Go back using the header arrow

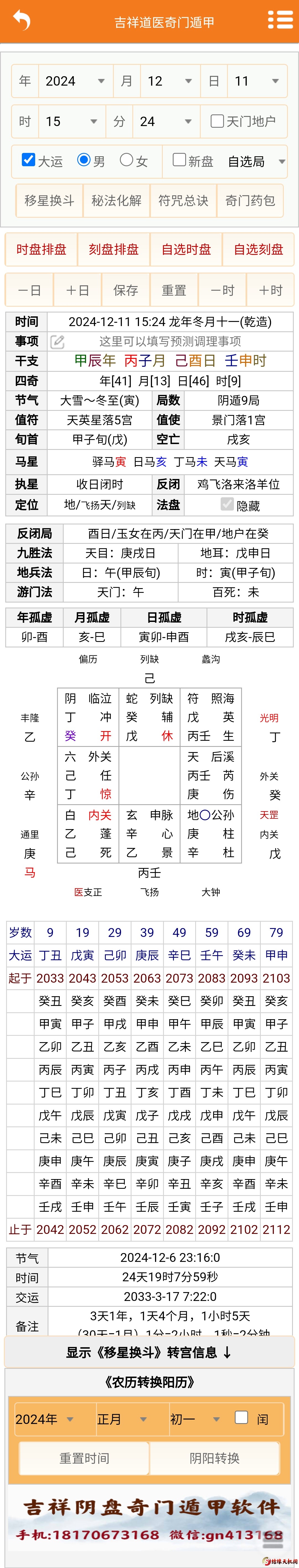(22, 21)
